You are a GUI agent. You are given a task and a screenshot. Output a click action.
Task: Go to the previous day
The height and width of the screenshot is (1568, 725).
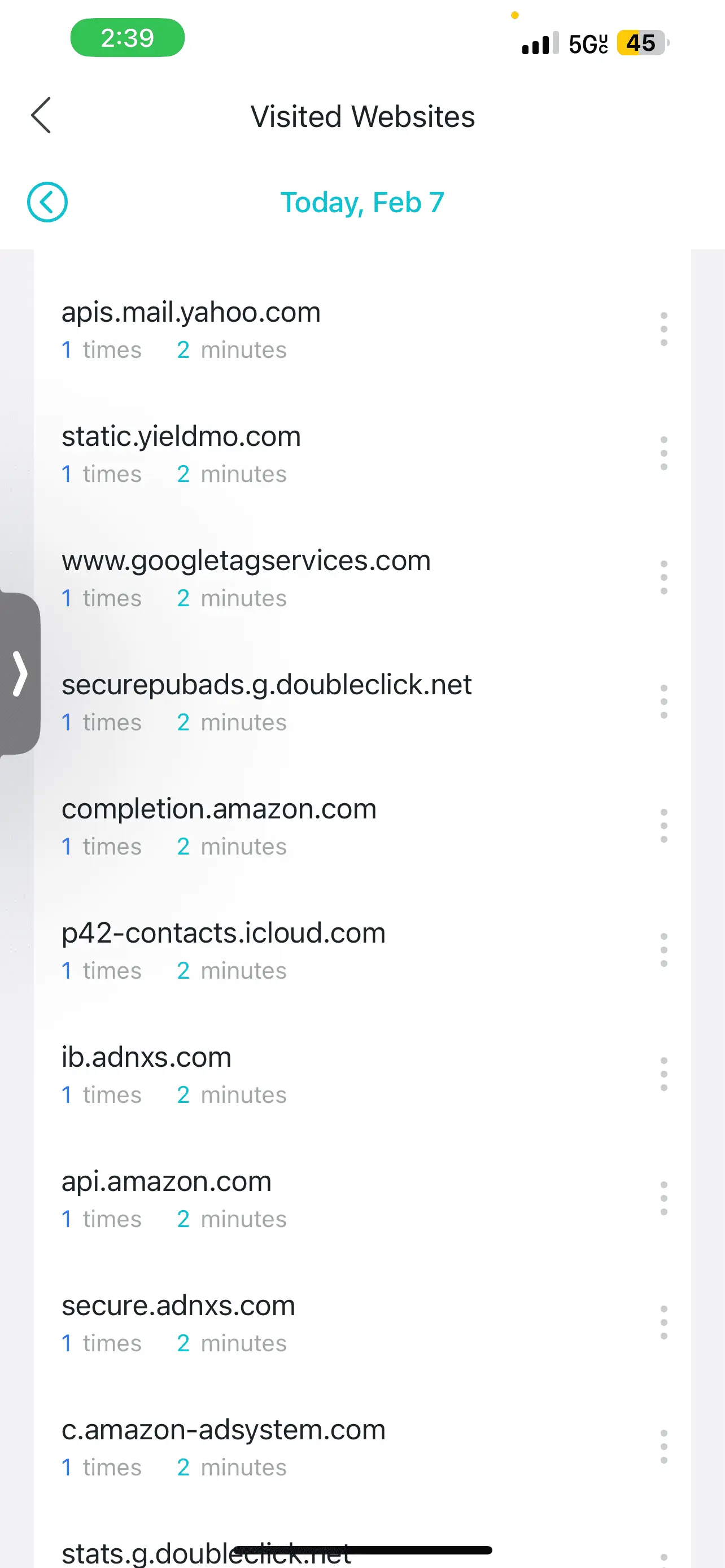point(47,202)
